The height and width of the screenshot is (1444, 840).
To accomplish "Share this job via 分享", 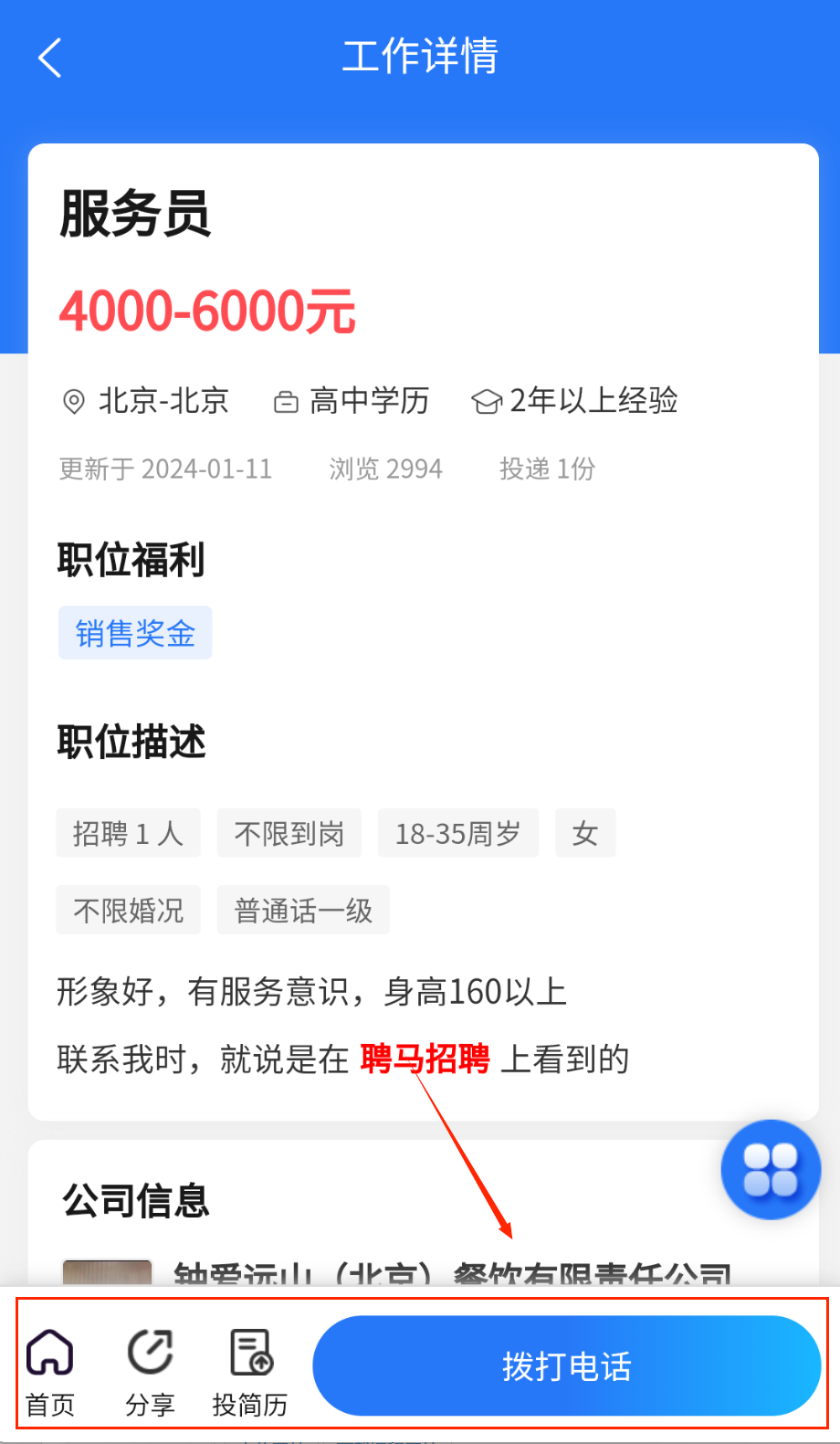I will pos(150,1367).
